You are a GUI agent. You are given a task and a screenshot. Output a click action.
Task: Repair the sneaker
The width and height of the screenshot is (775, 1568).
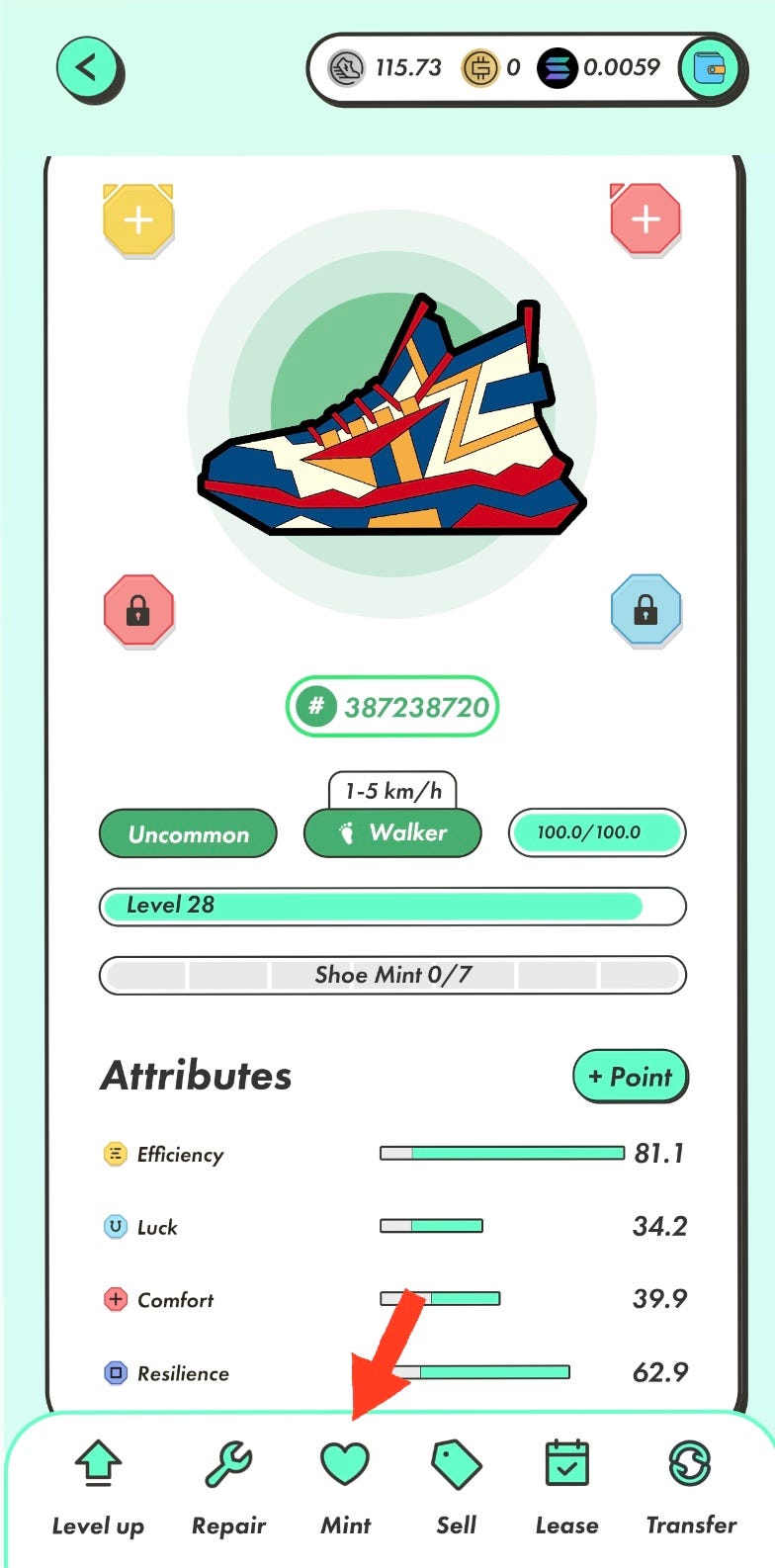coord(228,1483)
